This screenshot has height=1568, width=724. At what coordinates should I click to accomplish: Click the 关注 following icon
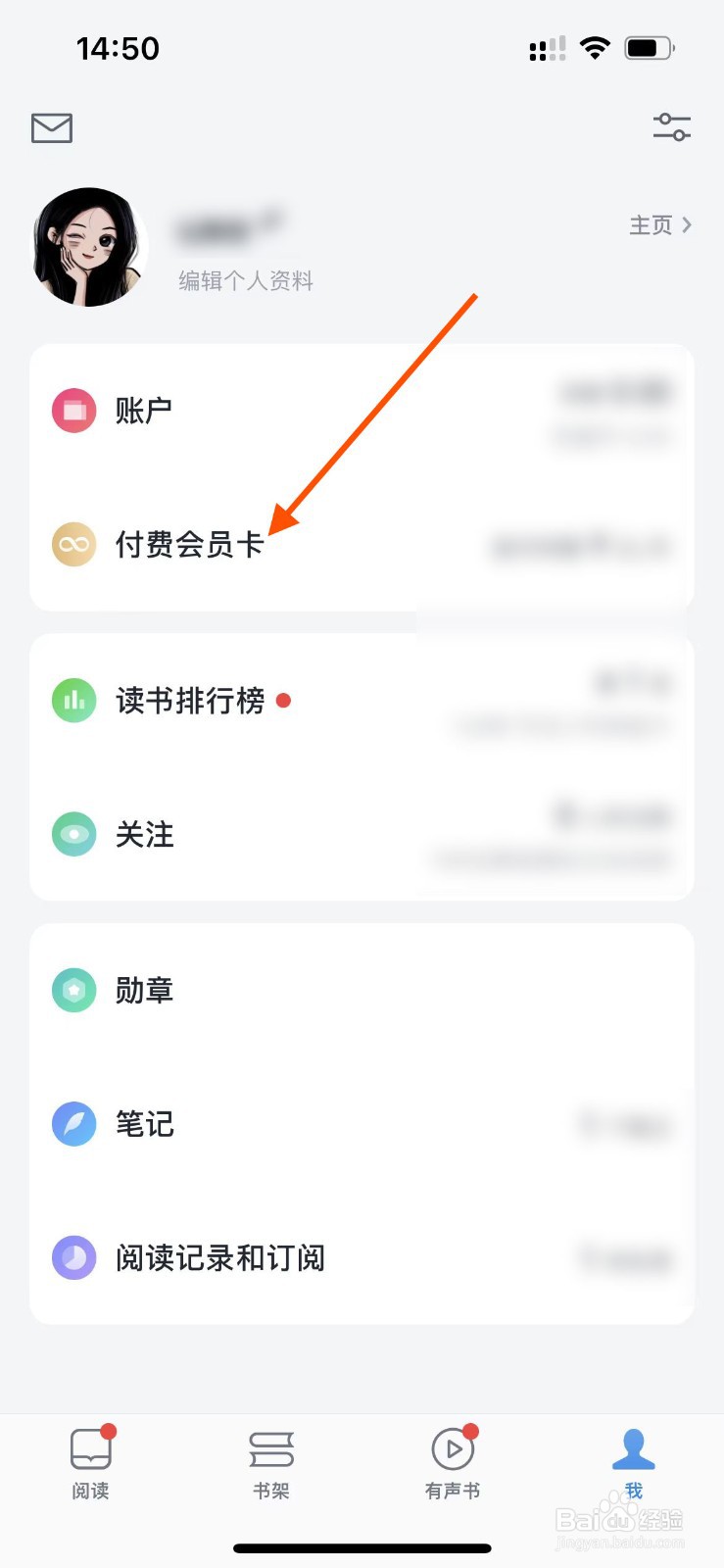click(73, 835)
